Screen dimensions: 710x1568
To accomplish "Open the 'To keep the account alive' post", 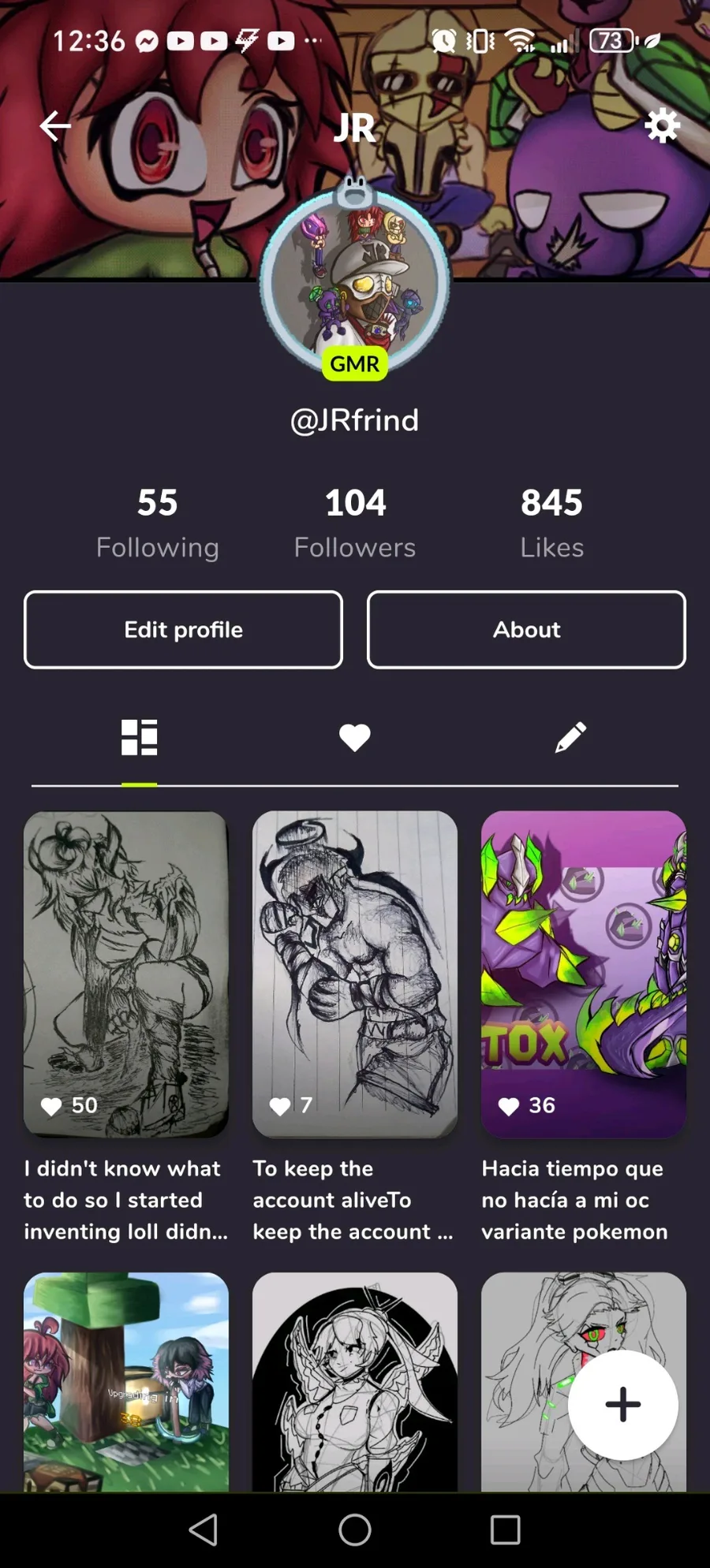I will tap(355, 974).
